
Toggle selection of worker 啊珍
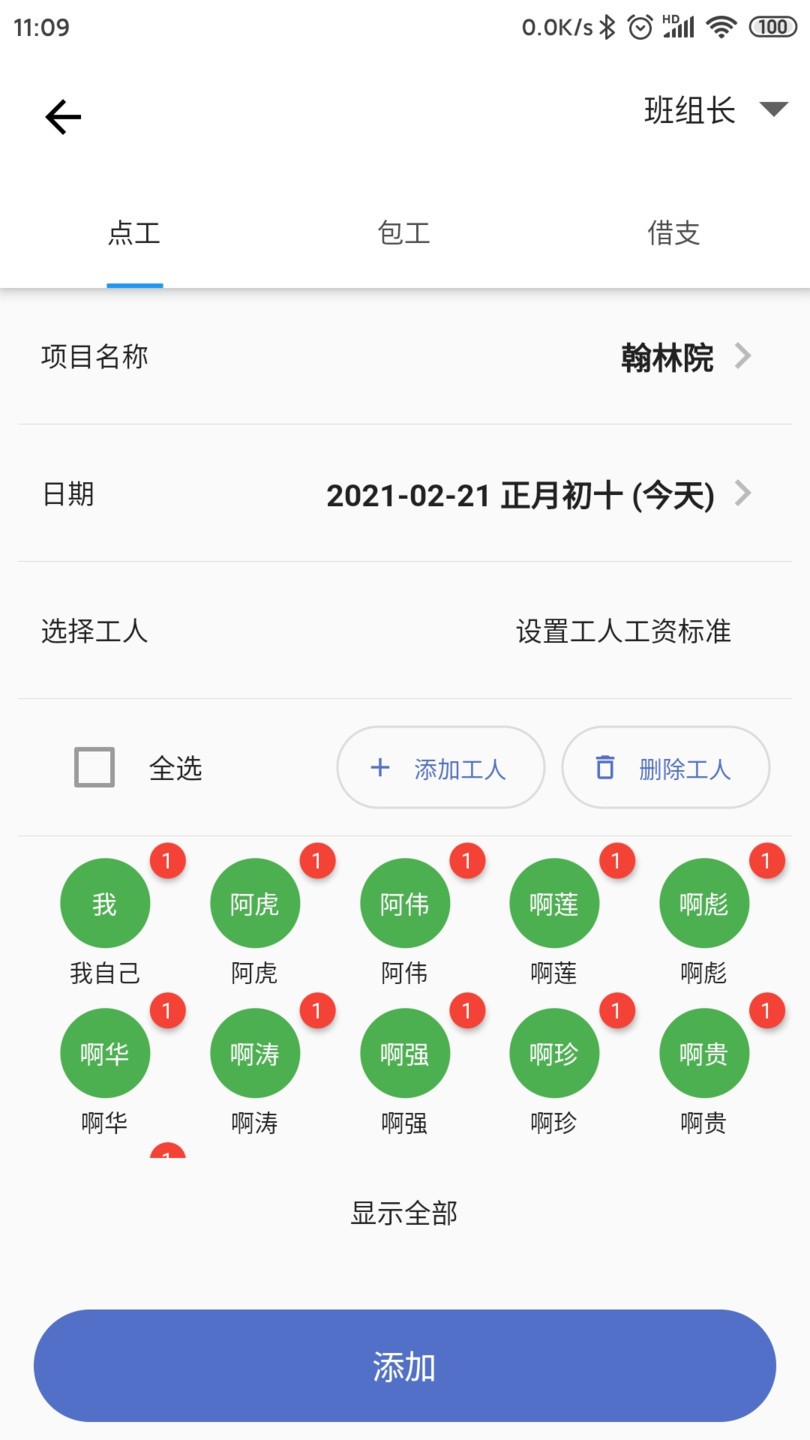pos(553,1052)
